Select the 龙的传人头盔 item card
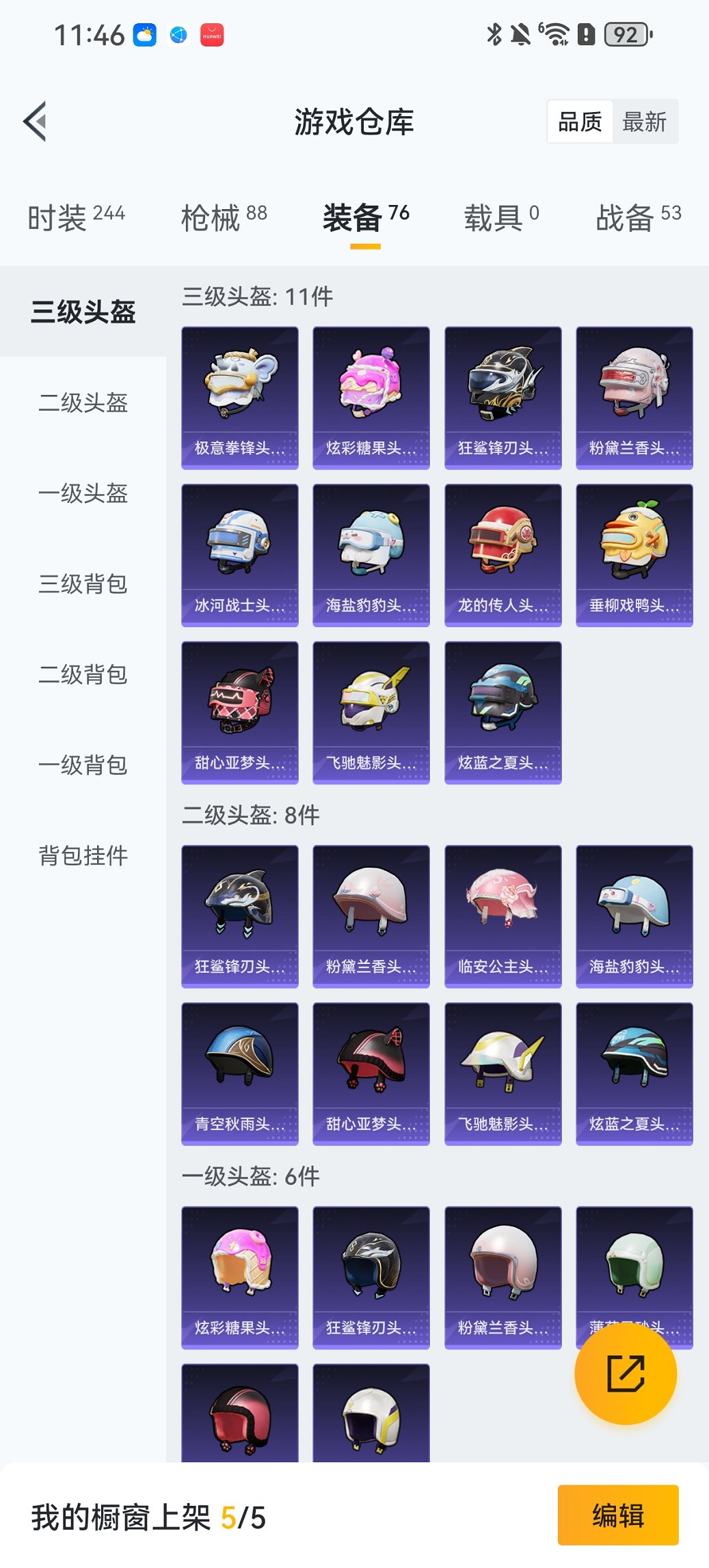 503,553
